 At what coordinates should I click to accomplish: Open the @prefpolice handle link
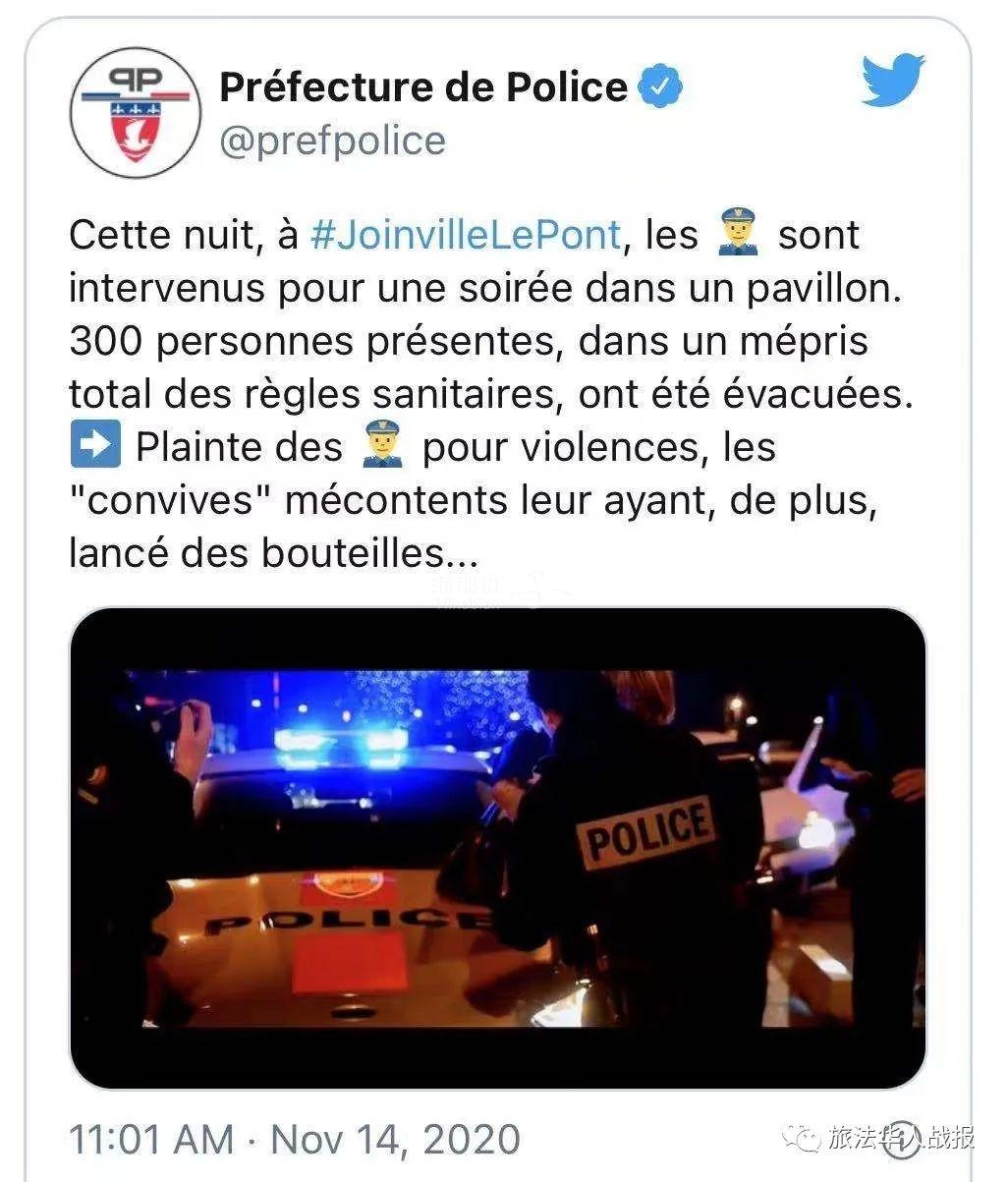coord(332,141)
